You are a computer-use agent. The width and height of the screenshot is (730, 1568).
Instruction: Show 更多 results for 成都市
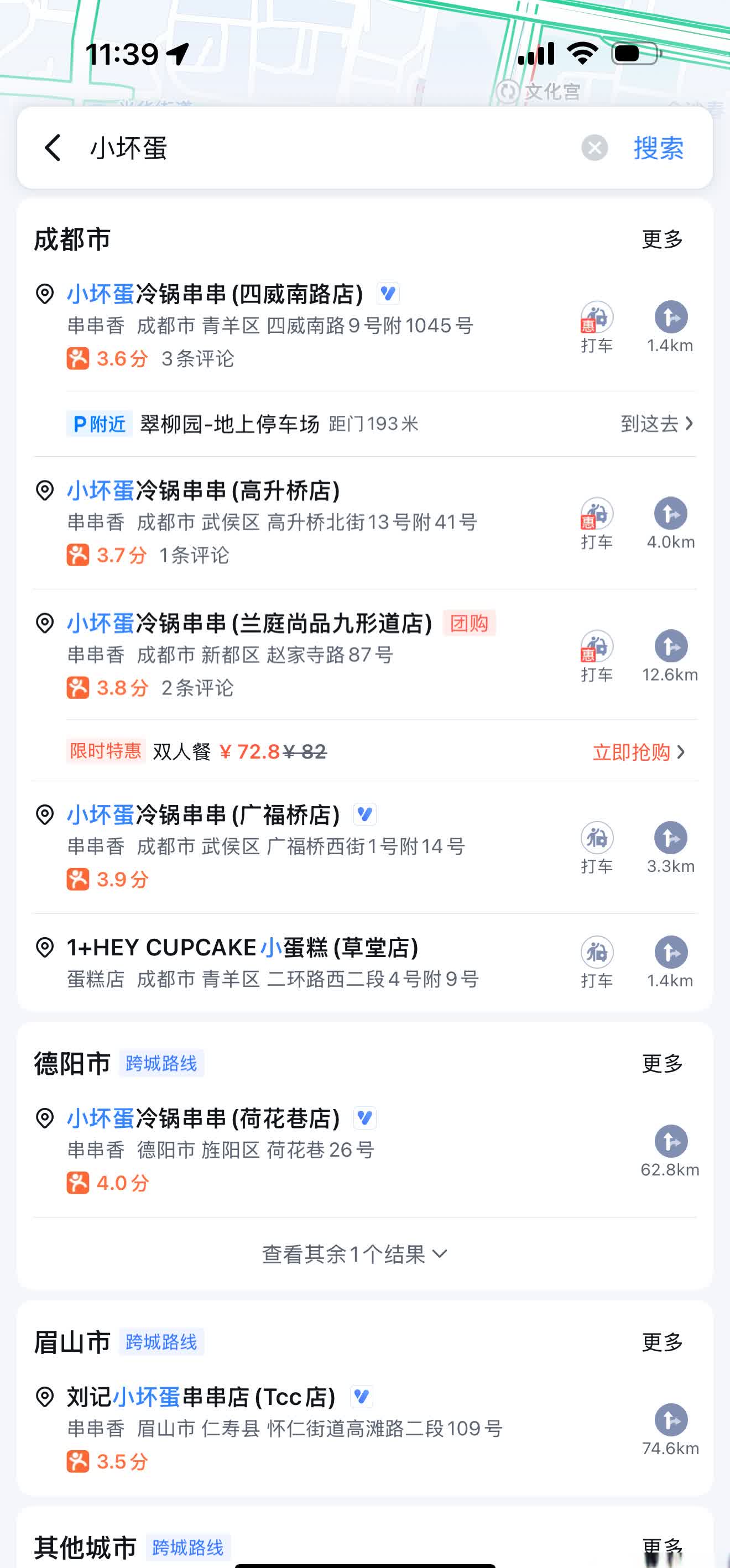tap(663, 239)
